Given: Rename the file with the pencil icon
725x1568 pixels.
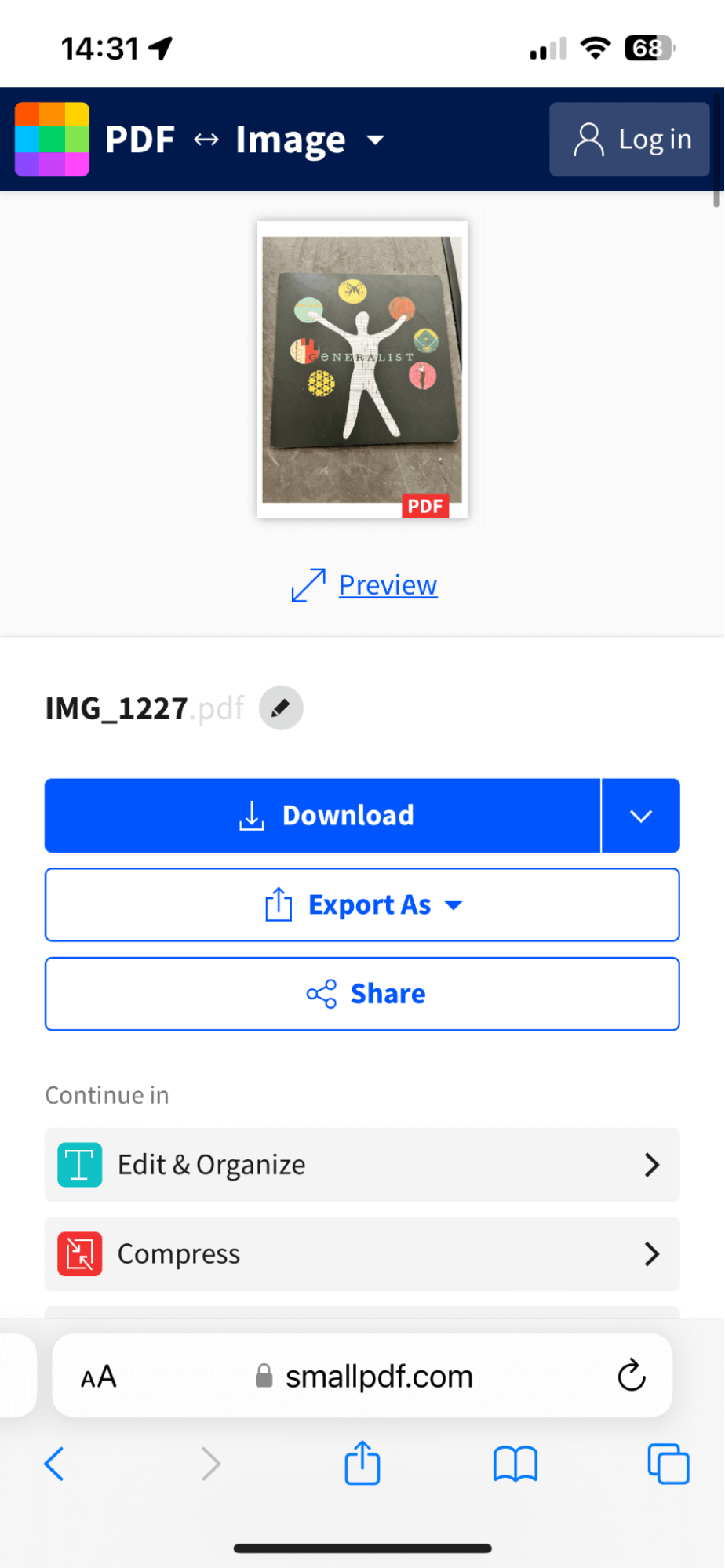Looking at the screenshot, I should [x=281, y=708].
